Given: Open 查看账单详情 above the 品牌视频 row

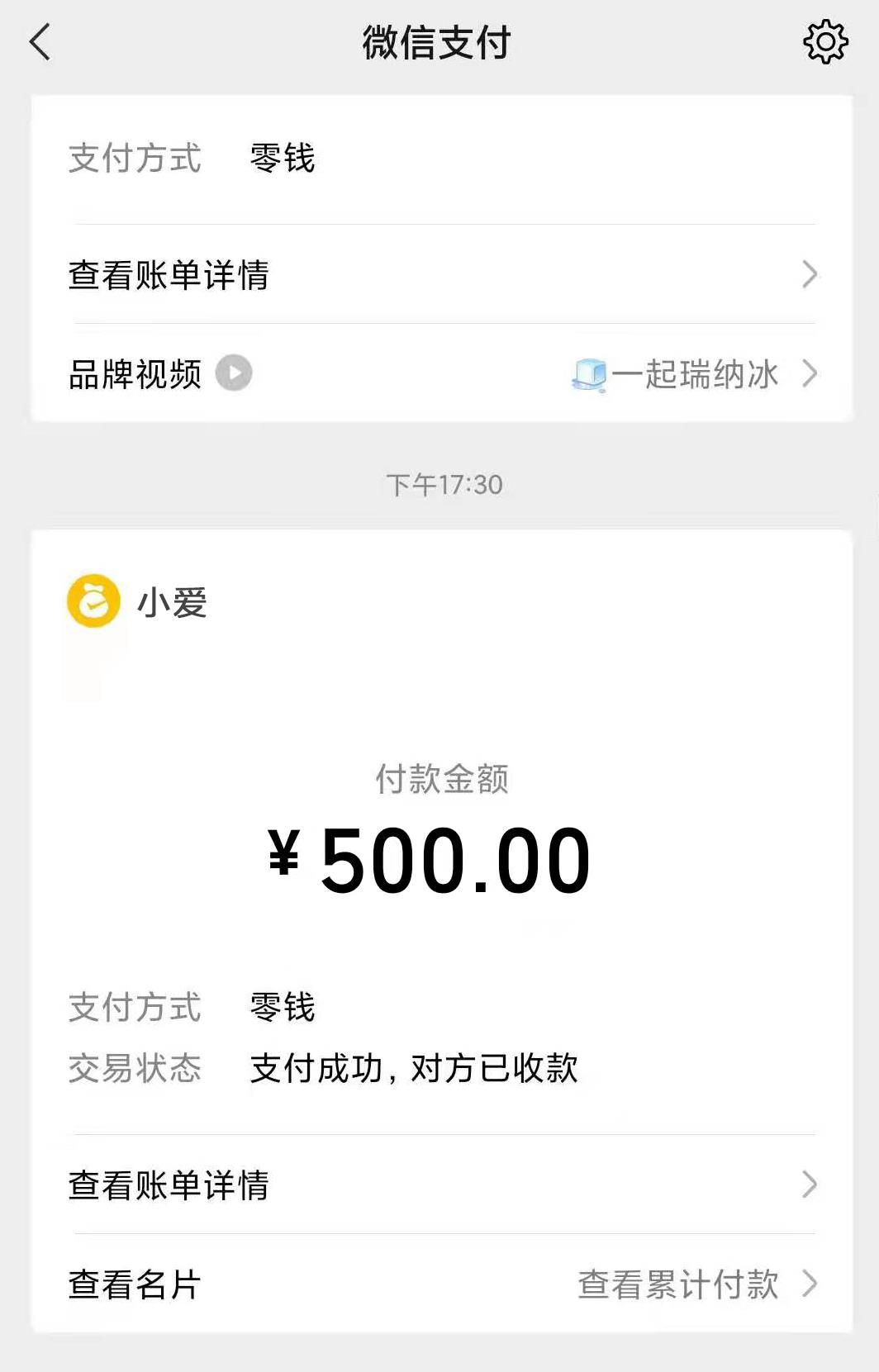Looking at the screenshot, I should coord(442,274).
